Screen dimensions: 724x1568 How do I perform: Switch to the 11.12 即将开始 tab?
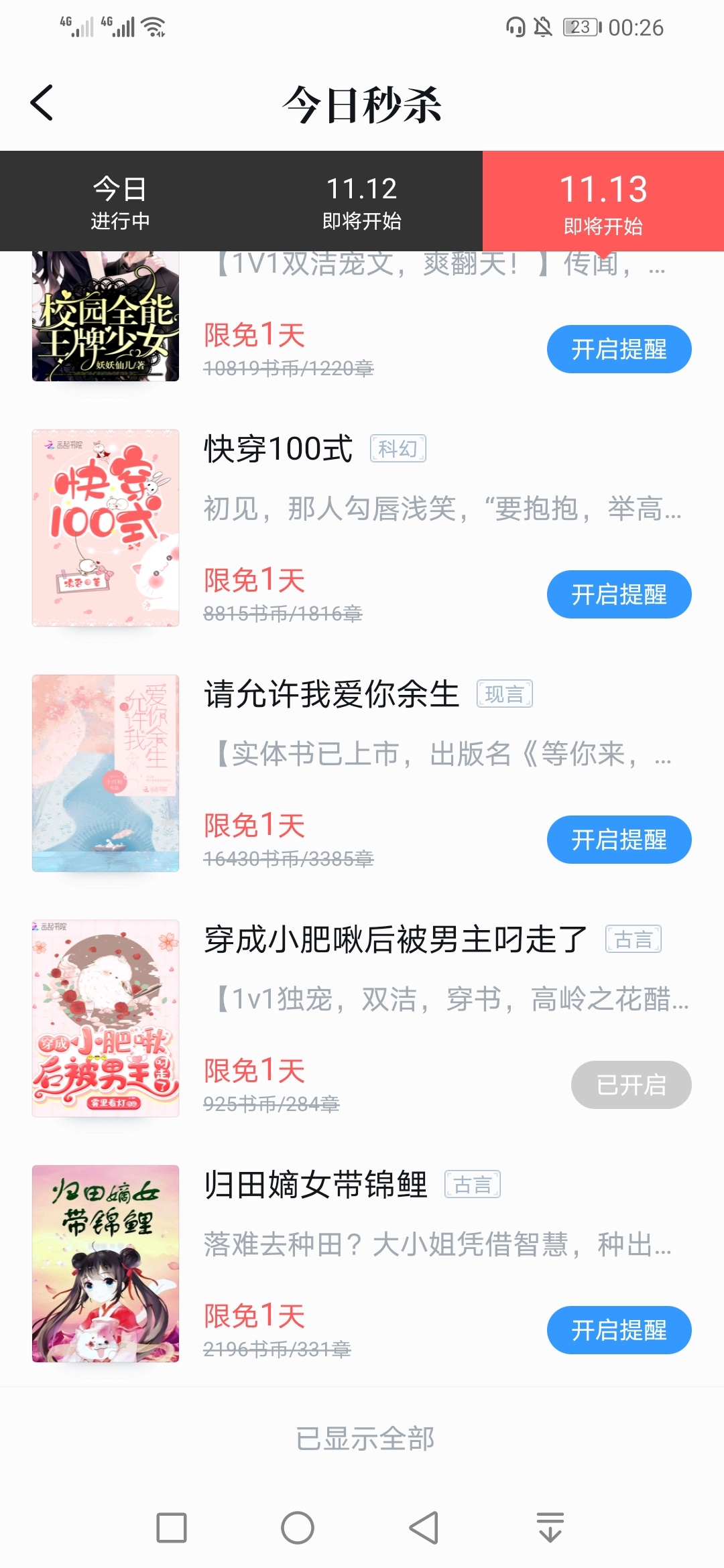click(x=361, y=202)
